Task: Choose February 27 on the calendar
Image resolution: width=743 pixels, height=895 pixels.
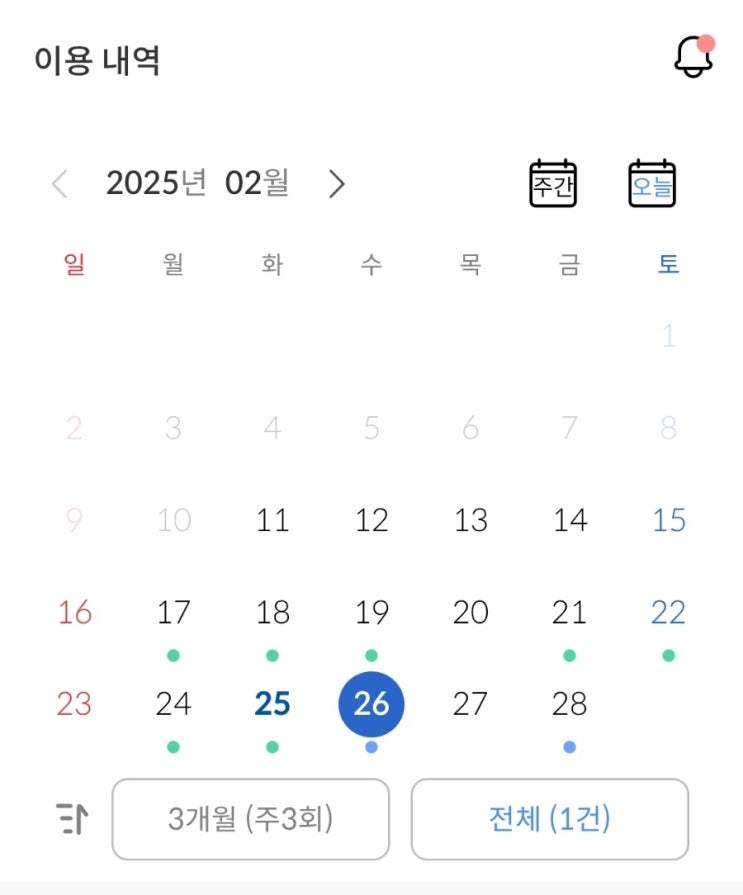Action: [x=470, y=704]
